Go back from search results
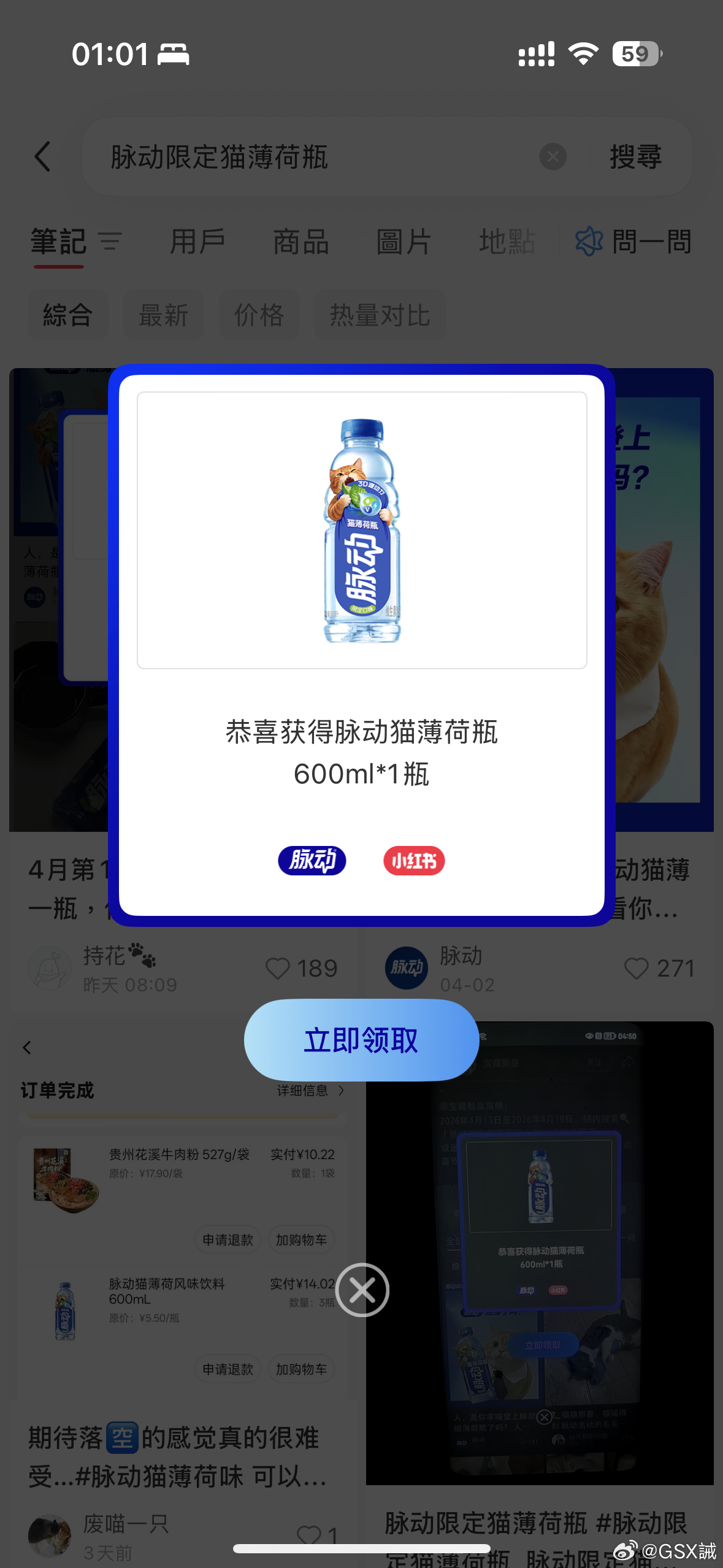This screenshot has width=723, height=1568. point(42,156)
